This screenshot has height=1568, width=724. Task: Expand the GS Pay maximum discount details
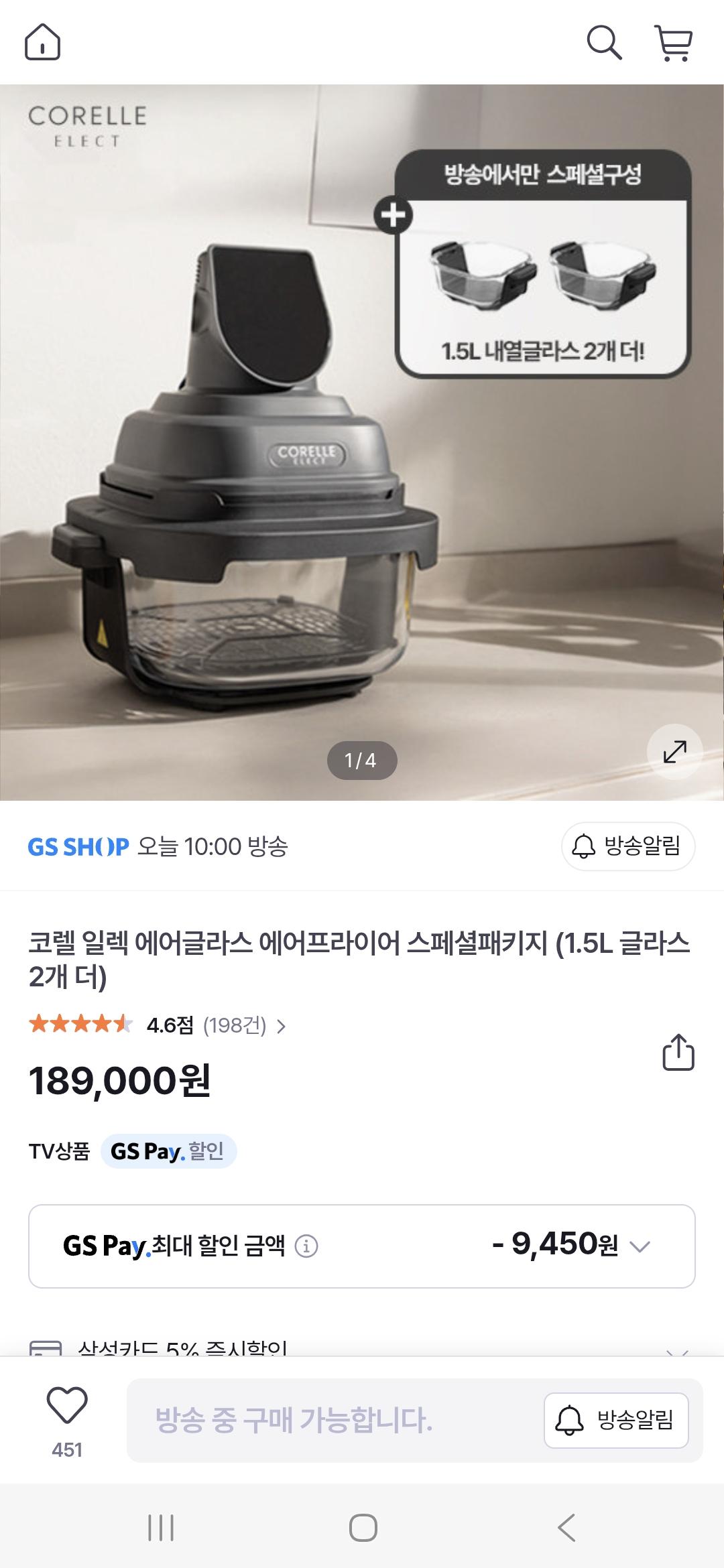tap(640, 1246)
